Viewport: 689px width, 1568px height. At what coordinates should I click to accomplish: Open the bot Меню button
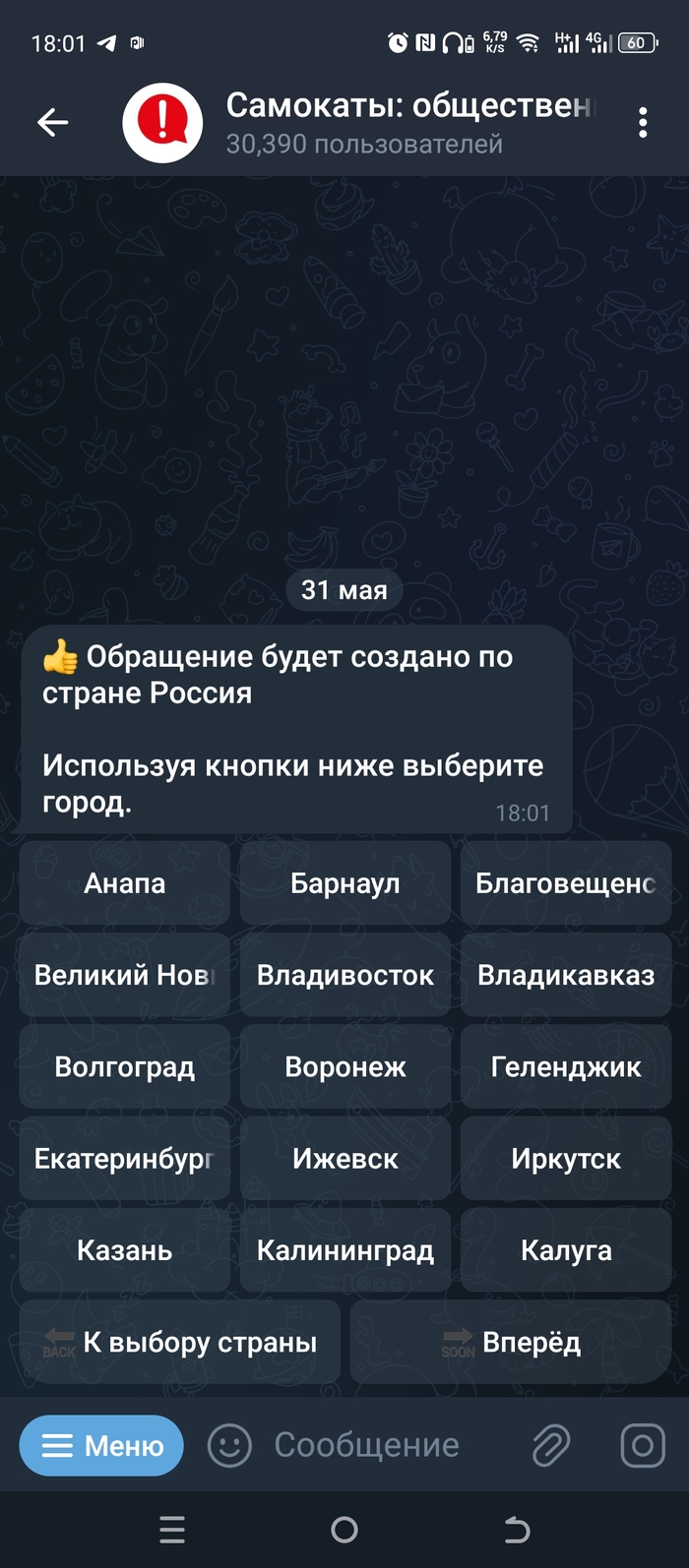[101, 1446]
